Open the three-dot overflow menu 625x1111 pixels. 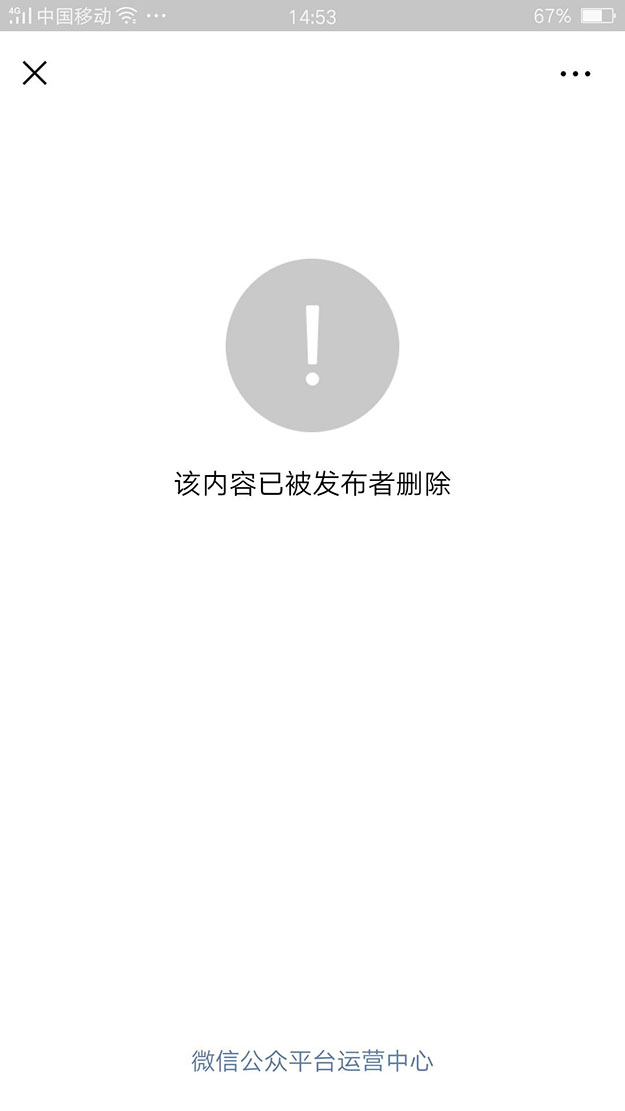coord(575,74)
